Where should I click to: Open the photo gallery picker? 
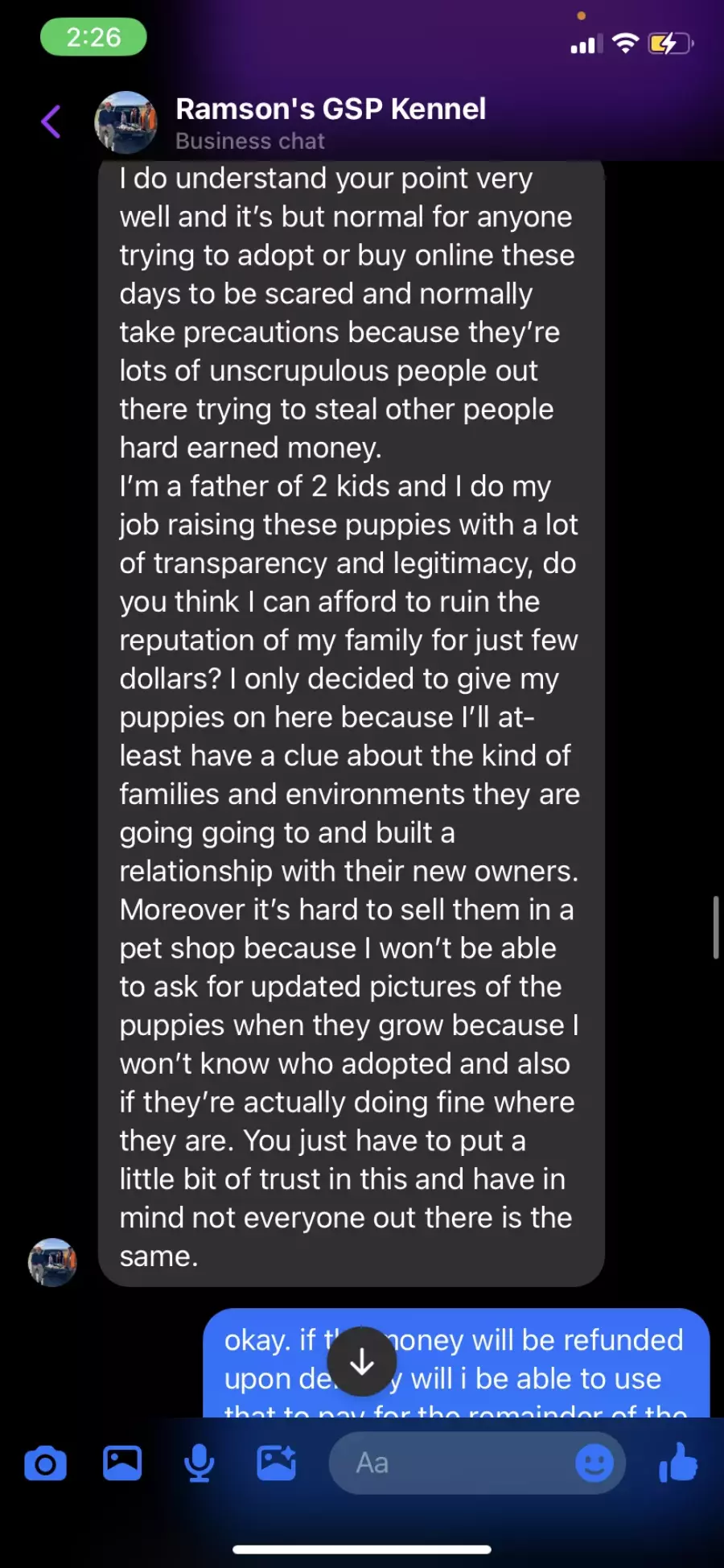click(122, 1463)
